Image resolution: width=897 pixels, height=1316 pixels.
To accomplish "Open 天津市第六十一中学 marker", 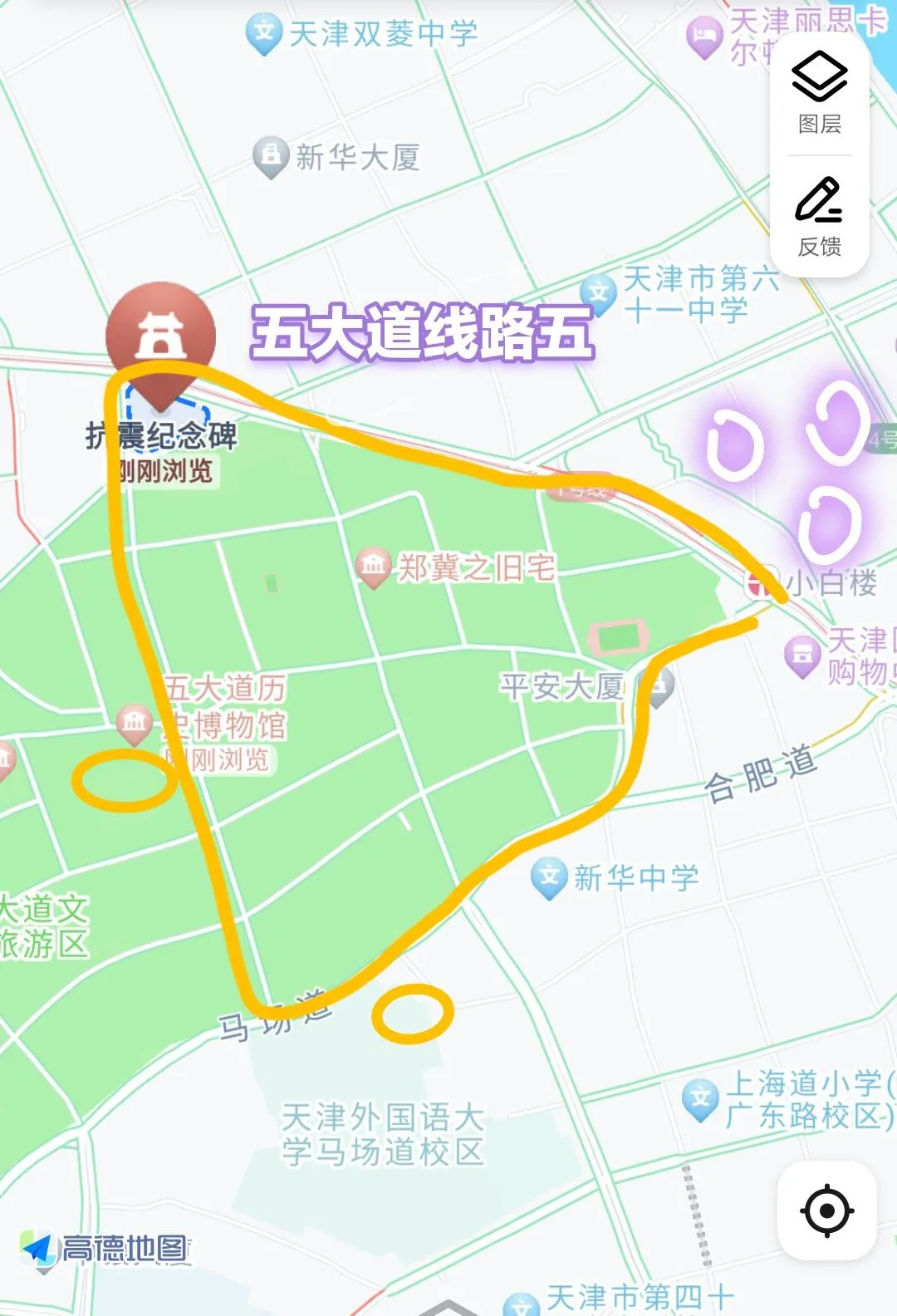I will (x=599, y=292).
